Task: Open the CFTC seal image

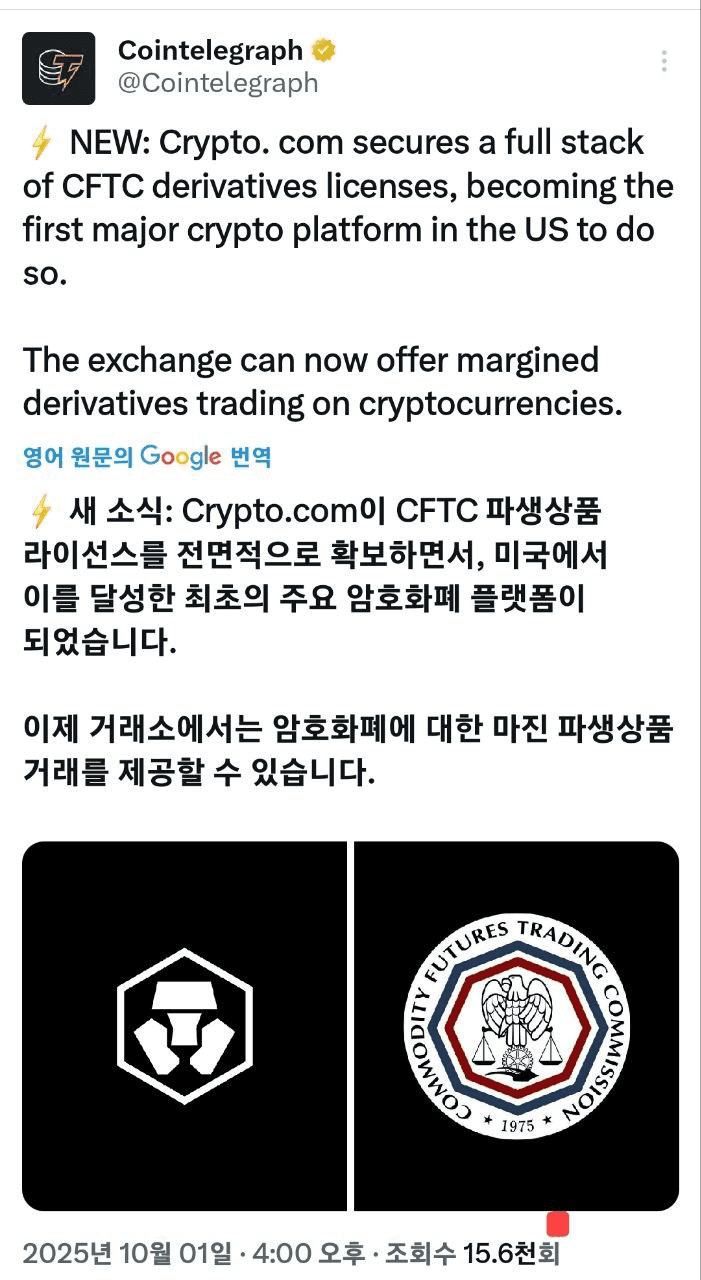Action: [517, 1025]
